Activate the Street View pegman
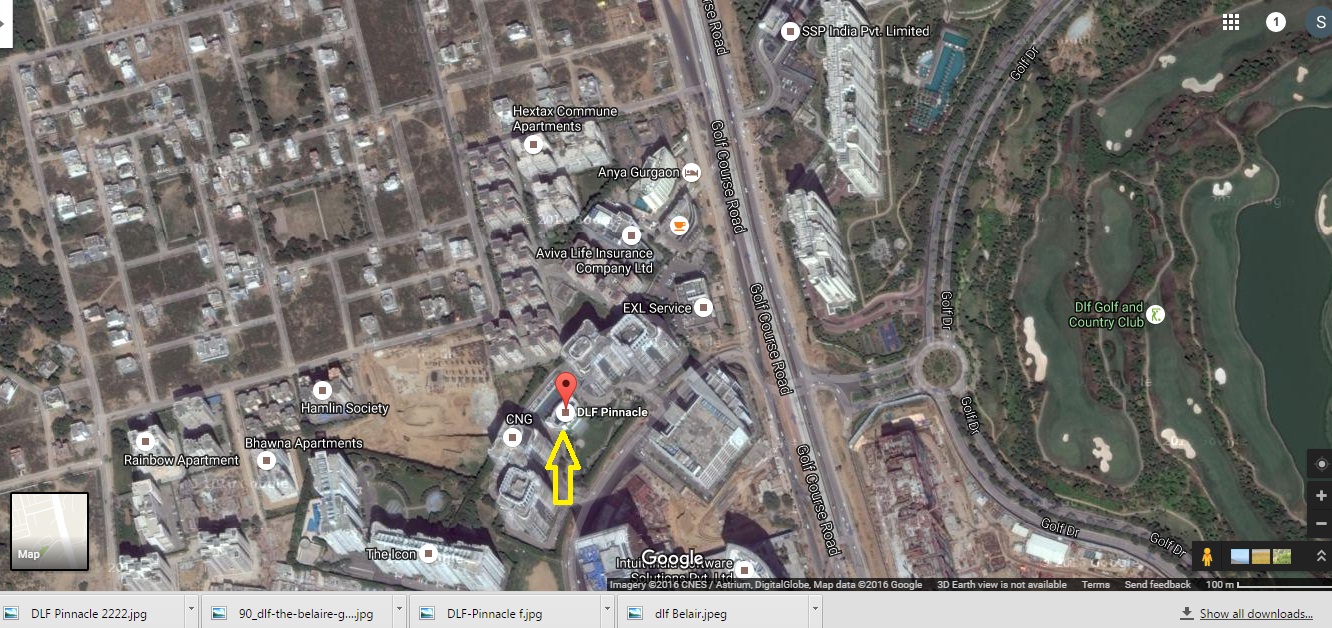The width and height of the screenshot is (1332, 628). (1209, 557)
